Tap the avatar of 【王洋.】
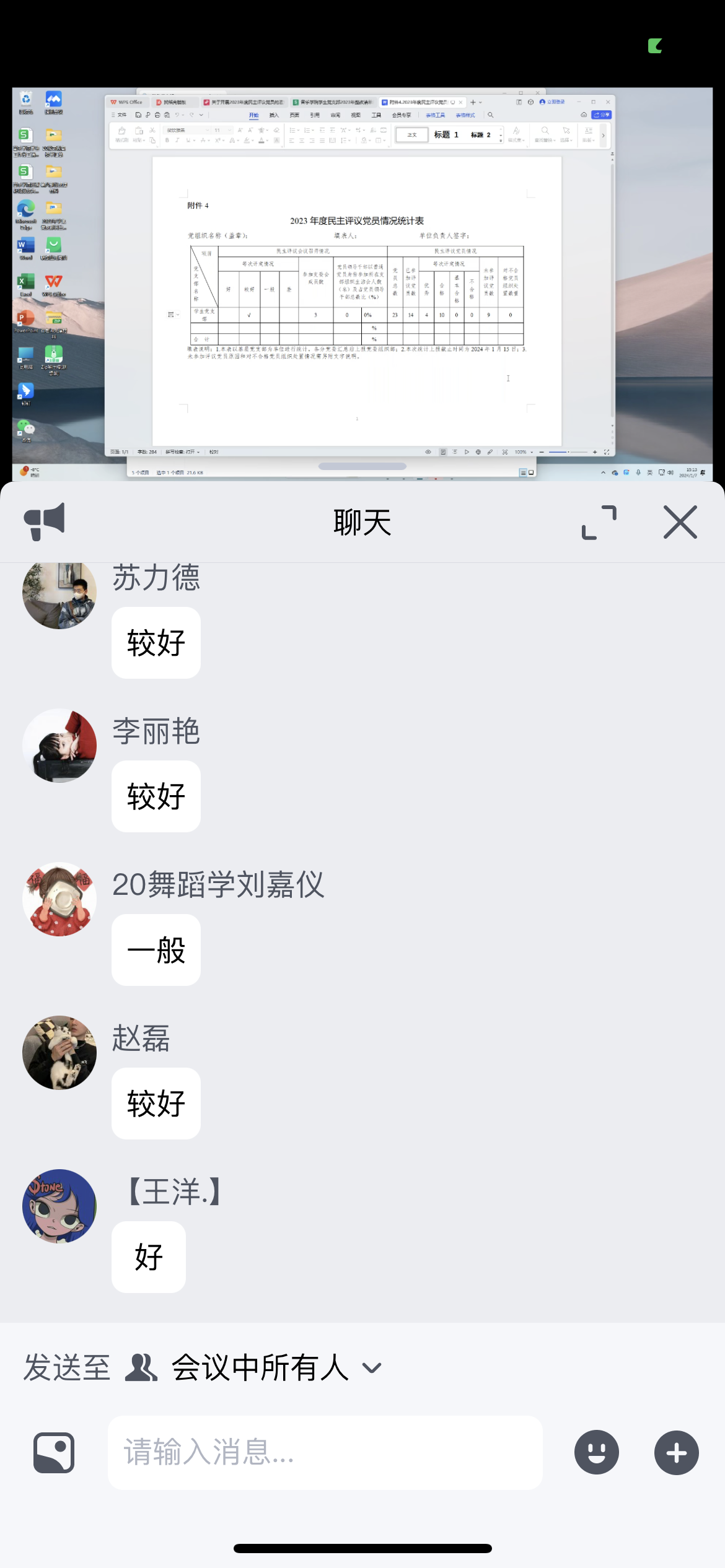Screen dimensions: 725x1568 [59, 1206]
